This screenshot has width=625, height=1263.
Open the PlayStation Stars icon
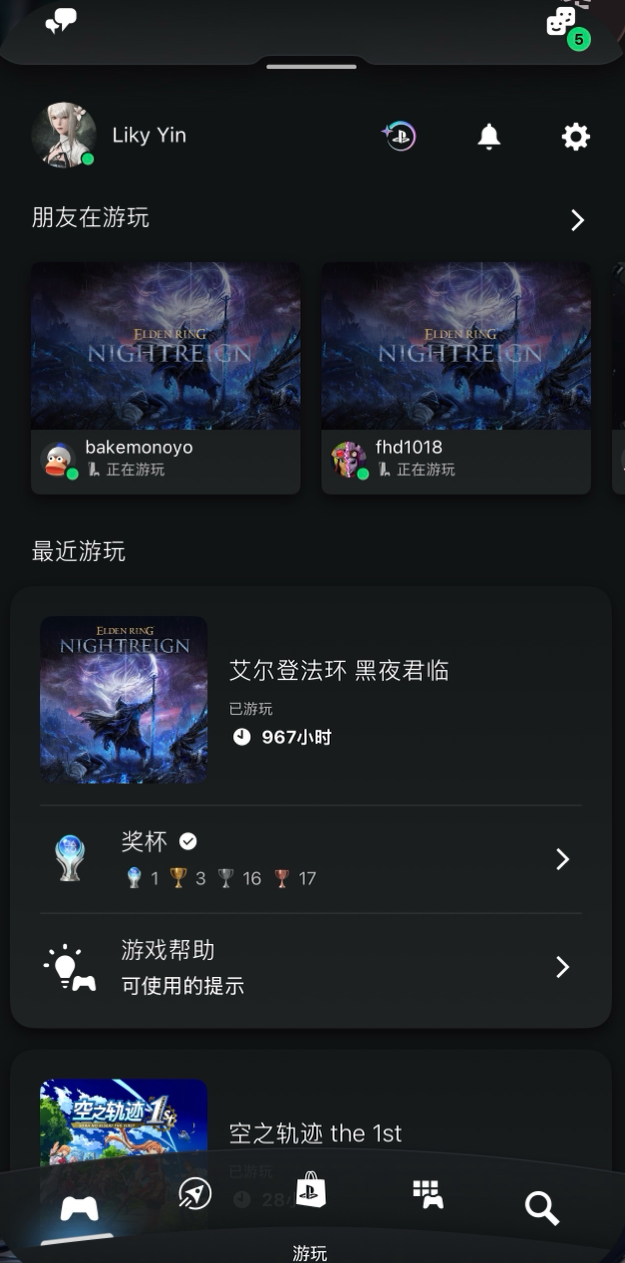point(399,136)
